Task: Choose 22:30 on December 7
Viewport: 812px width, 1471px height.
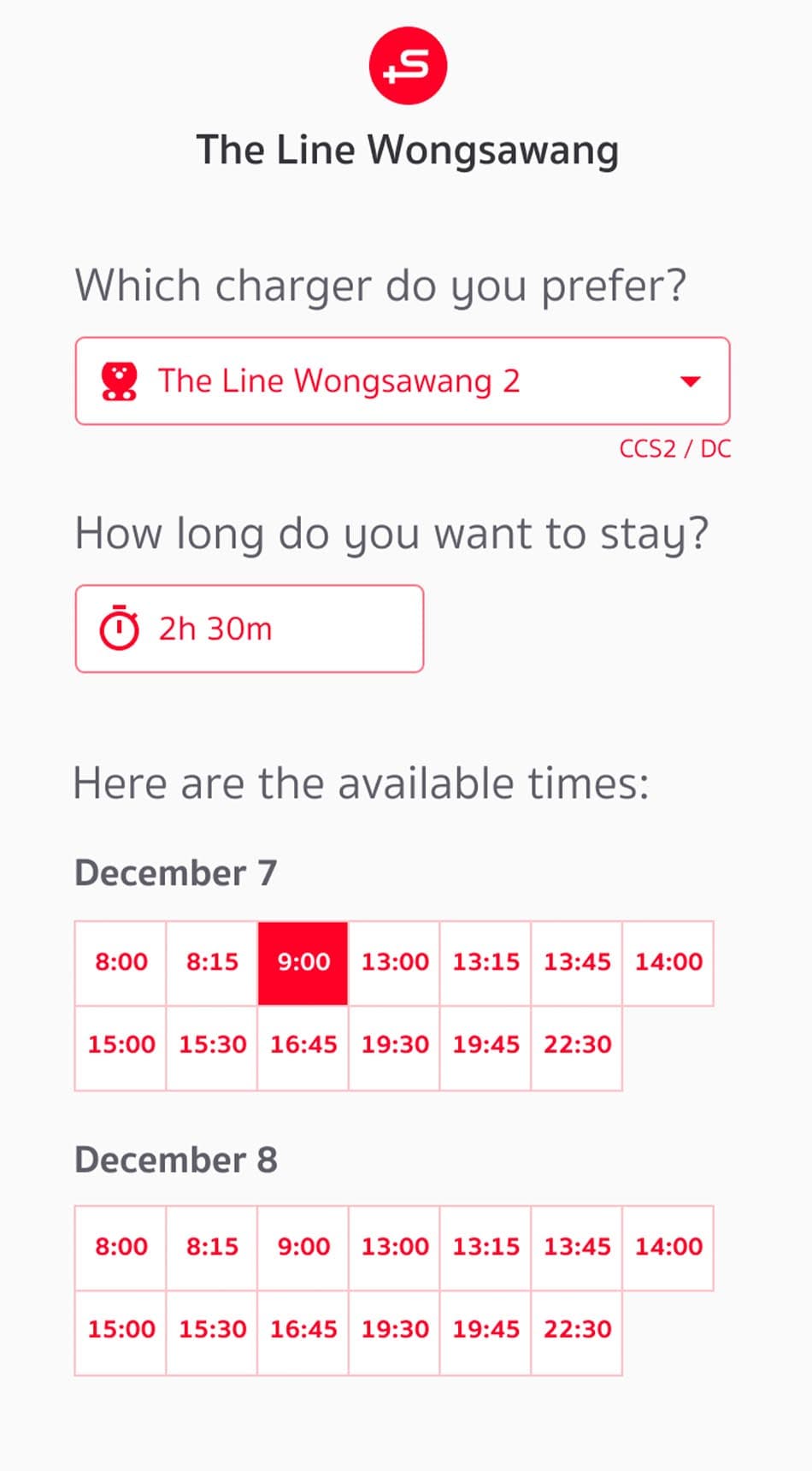Action: pyautogui.click(x=577, y=1045)
